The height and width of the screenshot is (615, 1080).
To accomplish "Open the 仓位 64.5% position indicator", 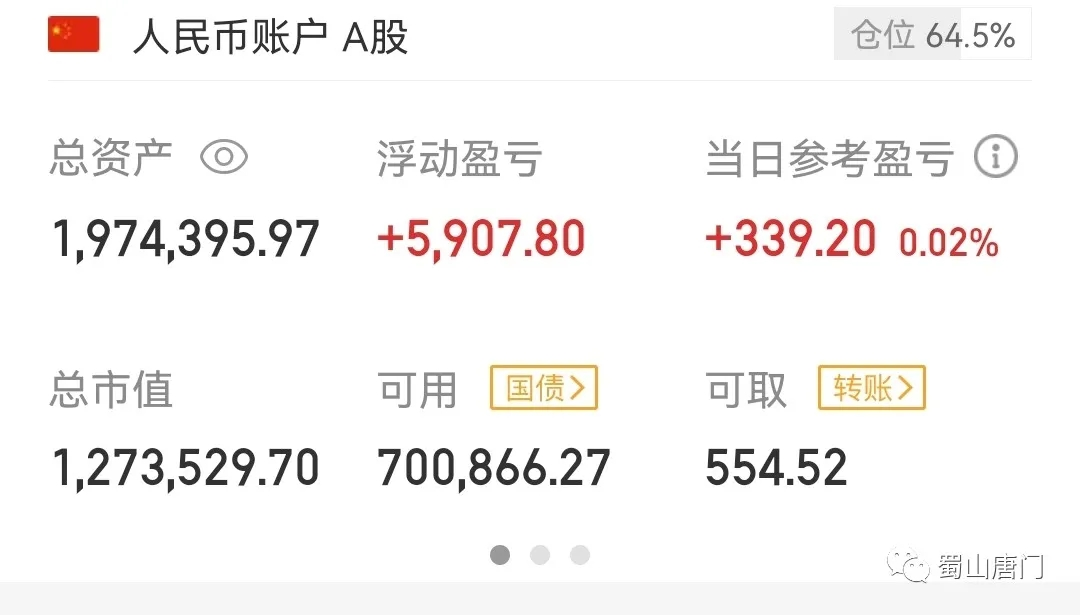I will pyautogui.click(x=932, y=35).
